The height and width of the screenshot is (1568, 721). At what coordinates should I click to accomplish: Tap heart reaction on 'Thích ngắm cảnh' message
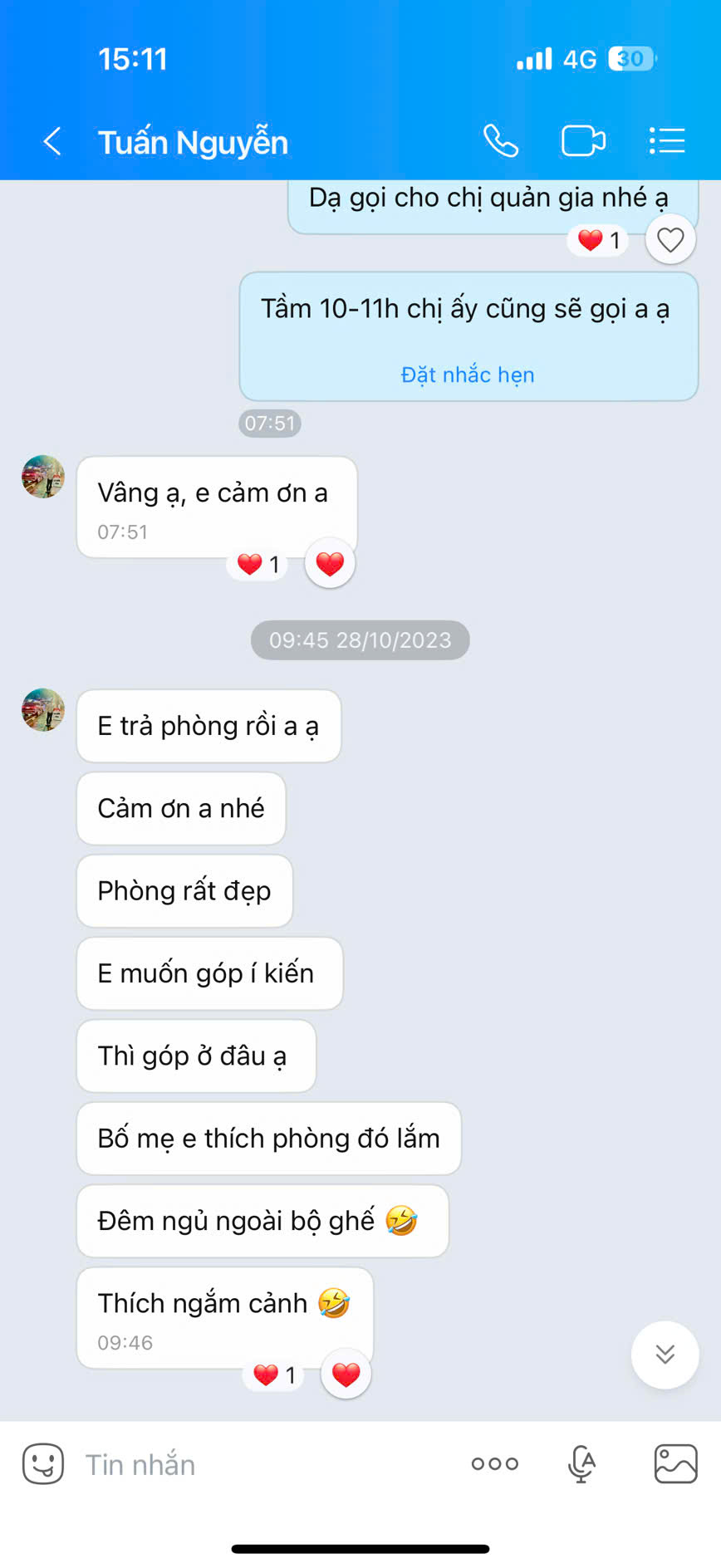pos(346,1374)
